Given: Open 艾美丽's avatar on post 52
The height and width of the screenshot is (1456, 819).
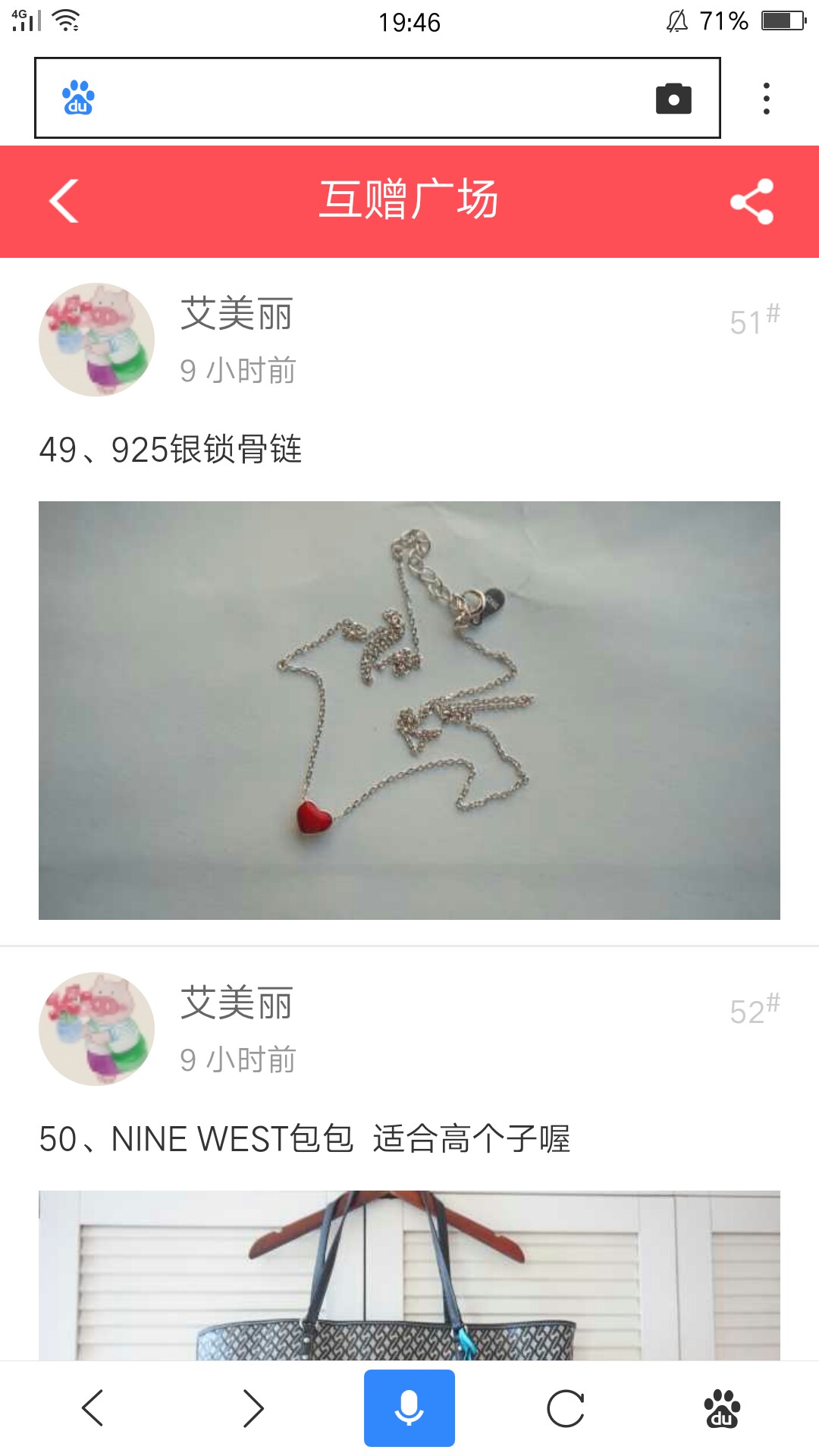Looking at the screenshot, I should [x=96, y=1029].
